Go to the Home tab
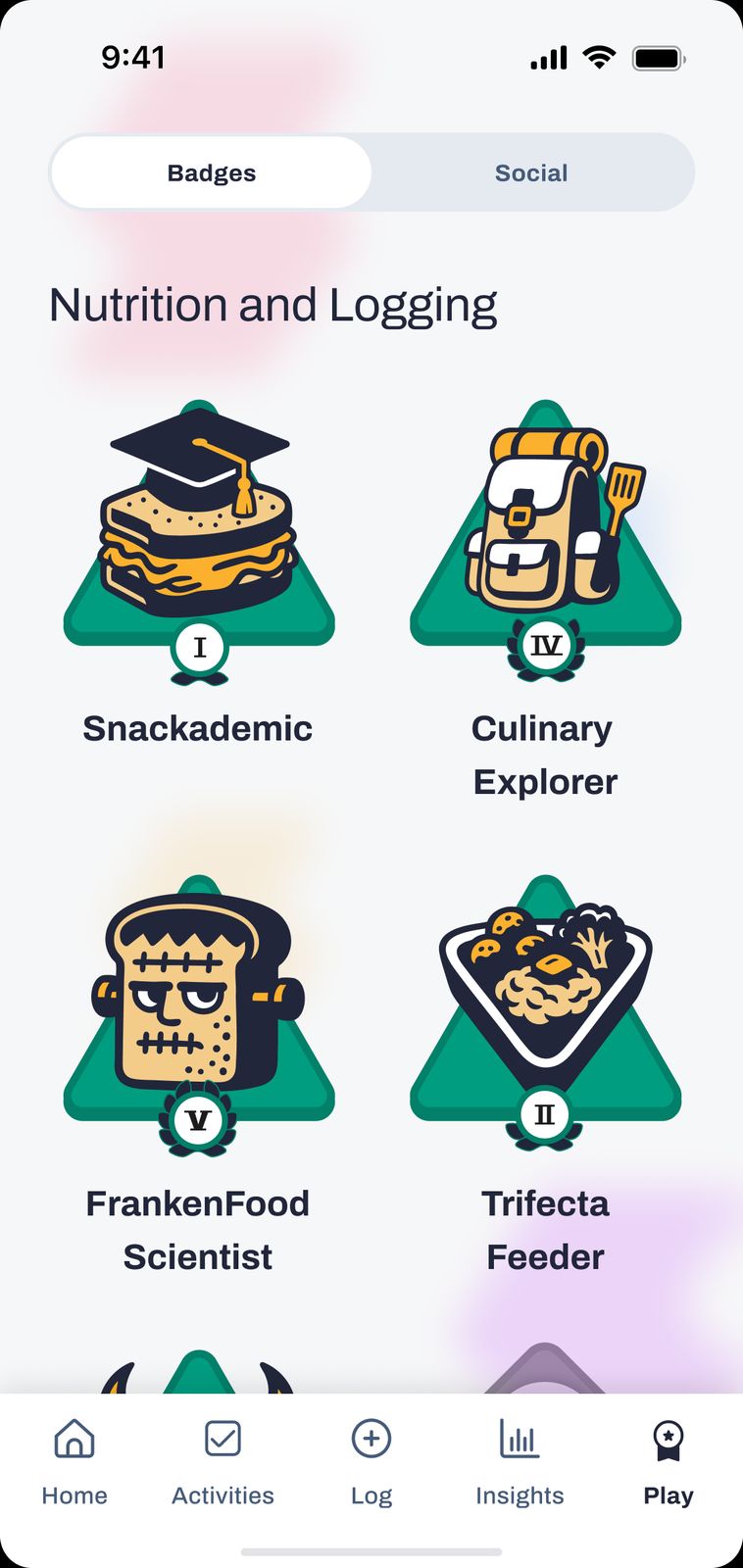Image resolution: width=743 pixels, height=1568 pixels. [x=74, y=1462]
